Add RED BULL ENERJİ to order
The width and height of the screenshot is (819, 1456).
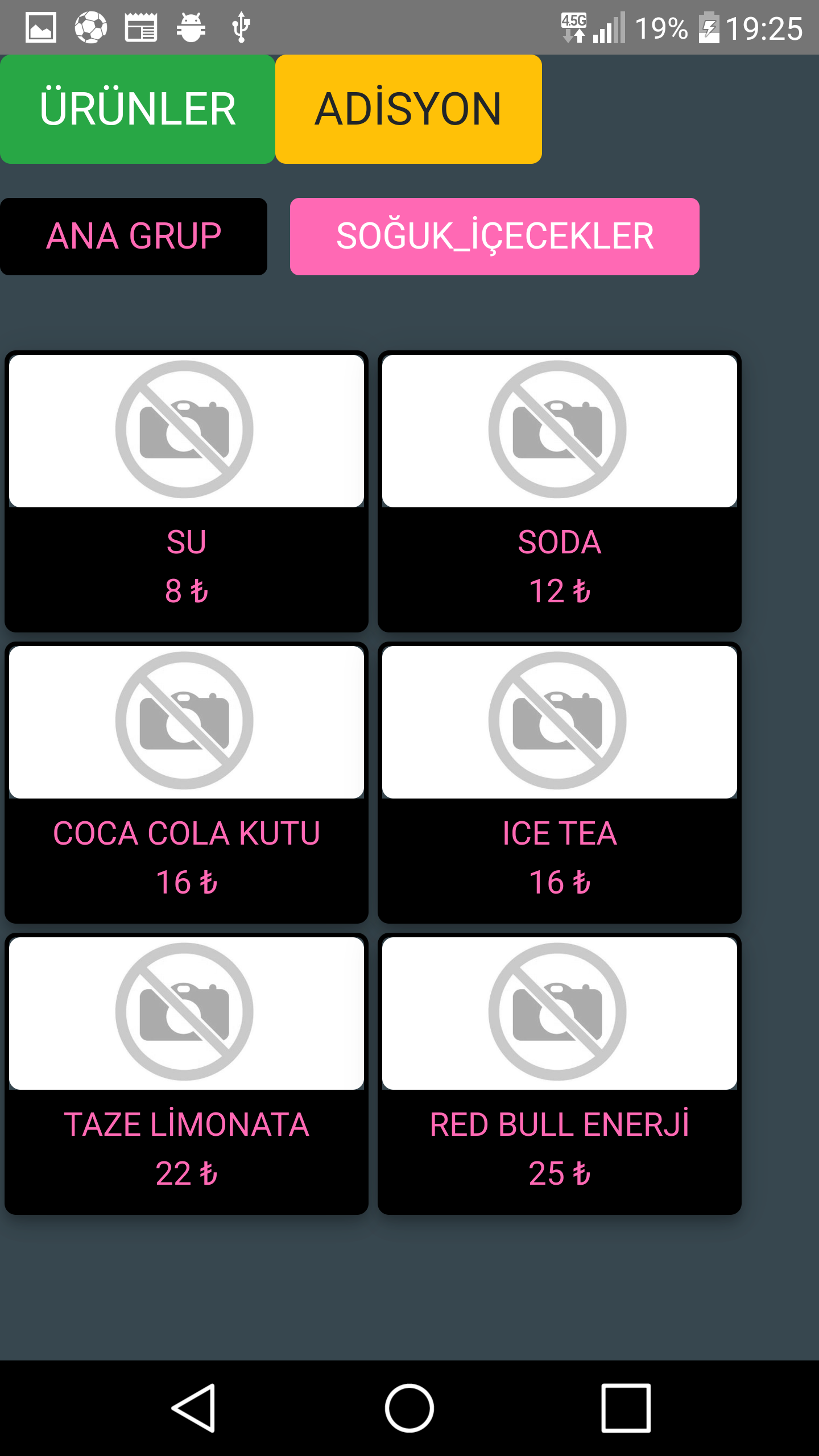(560, 1074)
